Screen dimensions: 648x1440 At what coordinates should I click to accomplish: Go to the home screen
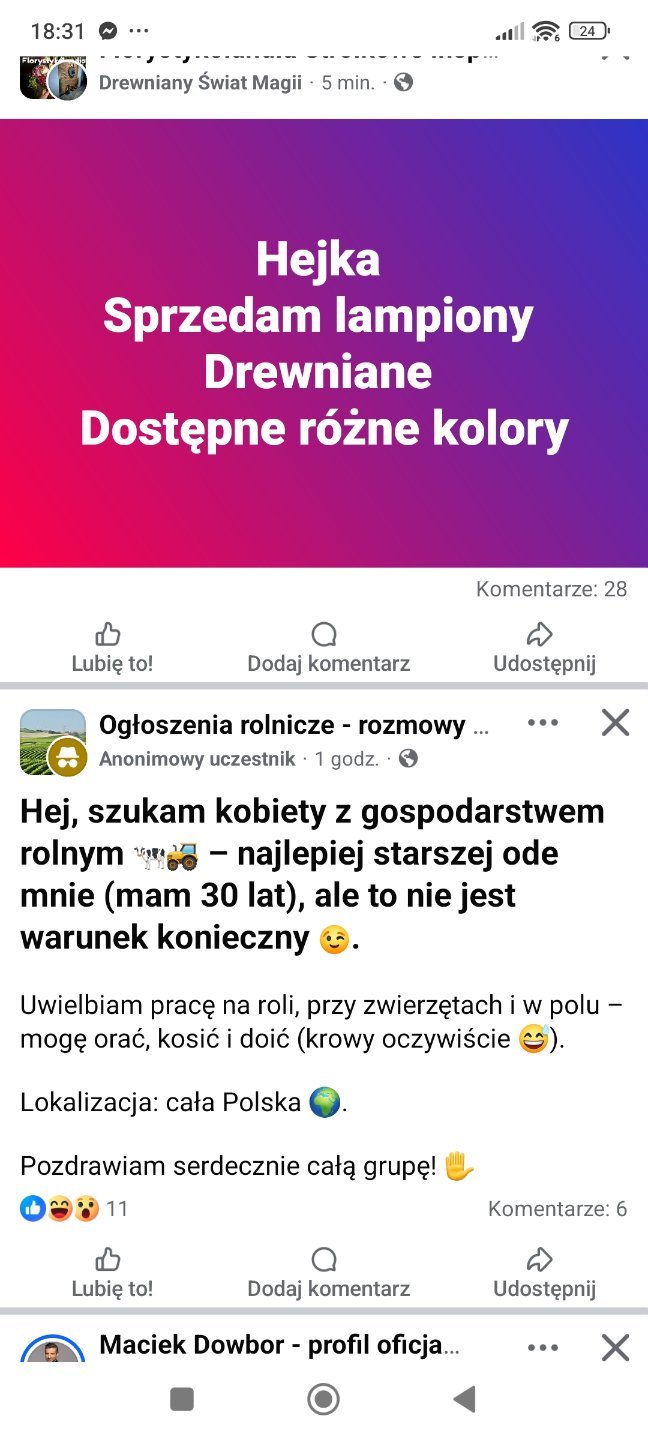pos(323,1399)
